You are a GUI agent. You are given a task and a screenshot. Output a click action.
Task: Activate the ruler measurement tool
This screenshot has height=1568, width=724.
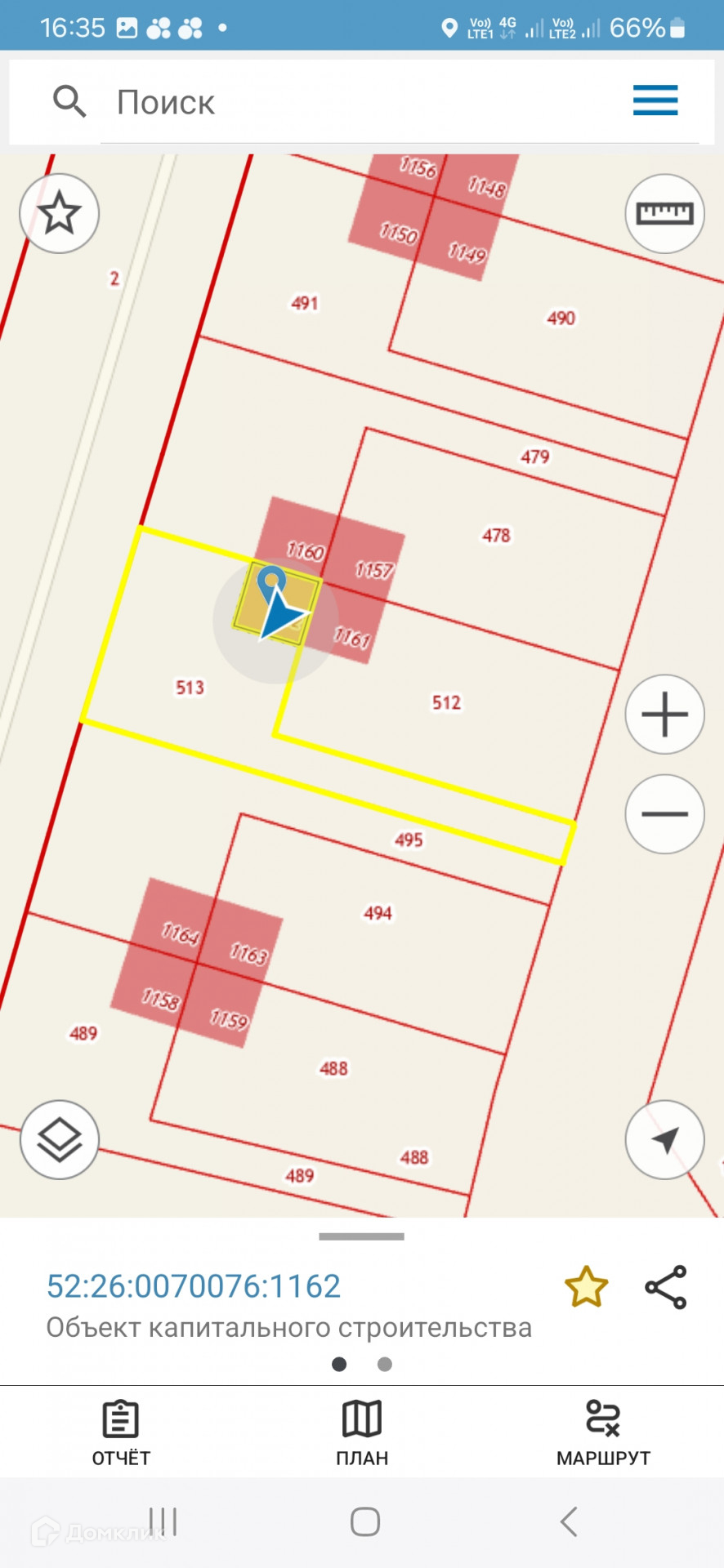[x=664, y=214]
